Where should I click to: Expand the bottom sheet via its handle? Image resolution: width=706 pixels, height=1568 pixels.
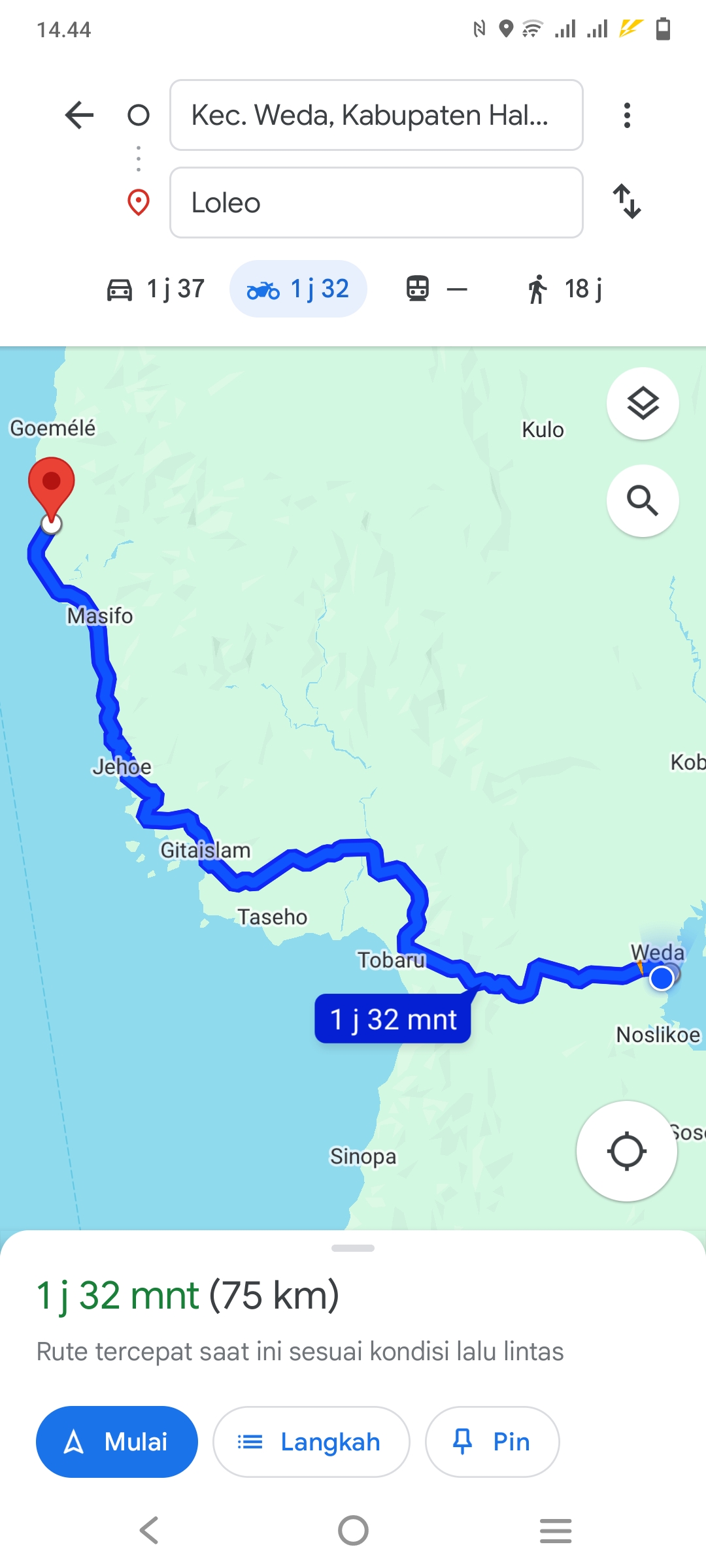coord(353,1248)
